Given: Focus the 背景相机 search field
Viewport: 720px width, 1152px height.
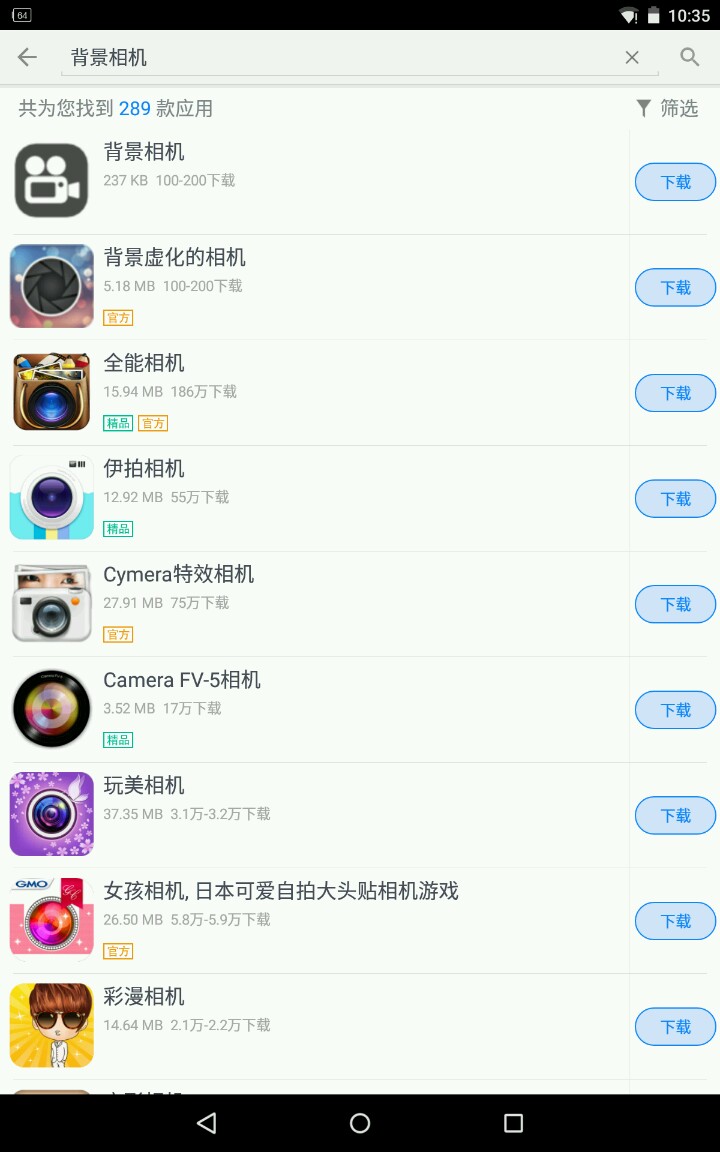Looking at the screenshot, I should 340,58.
